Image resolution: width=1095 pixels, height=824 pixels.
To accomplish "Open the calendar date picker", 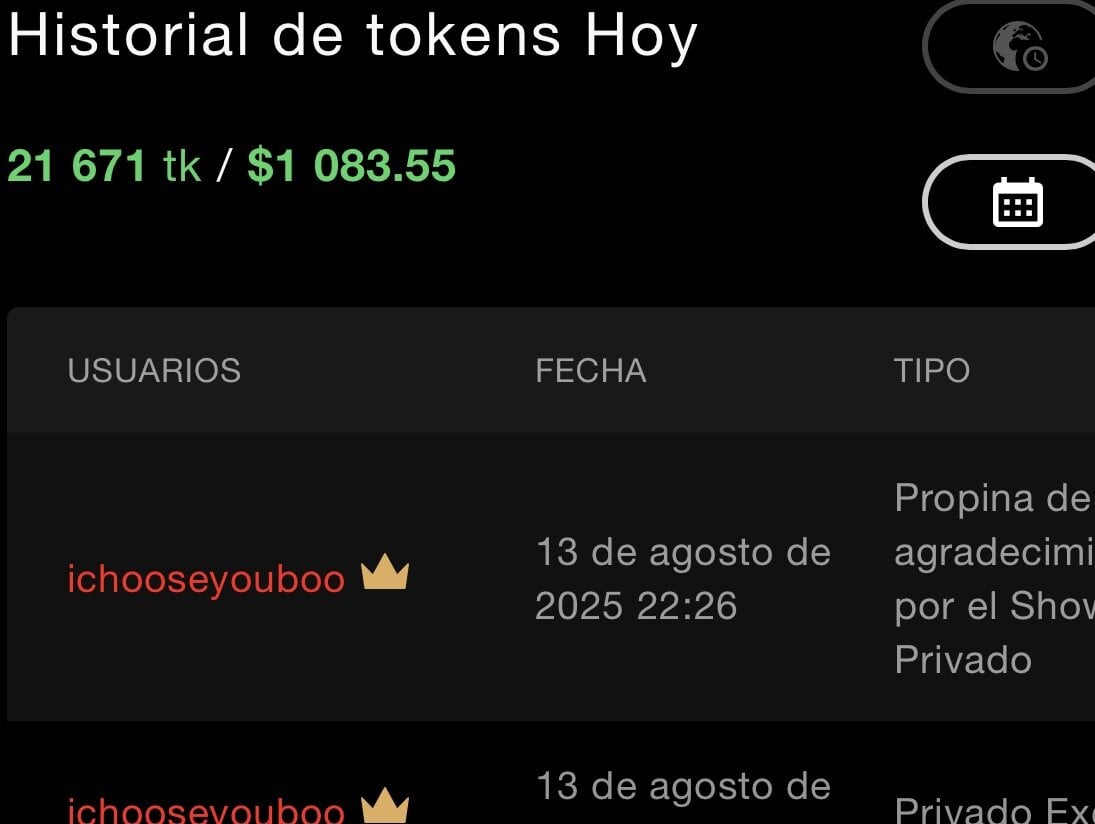I will pyautogui.click(x=1016, y=202).
